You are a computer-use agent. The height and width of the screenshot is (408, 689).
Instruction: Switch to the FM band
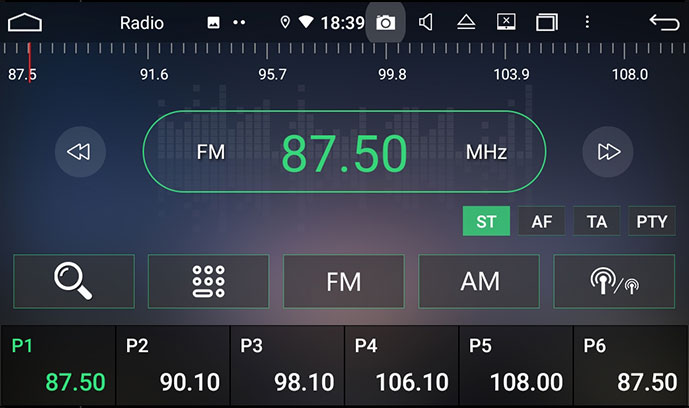click(343, 281)
